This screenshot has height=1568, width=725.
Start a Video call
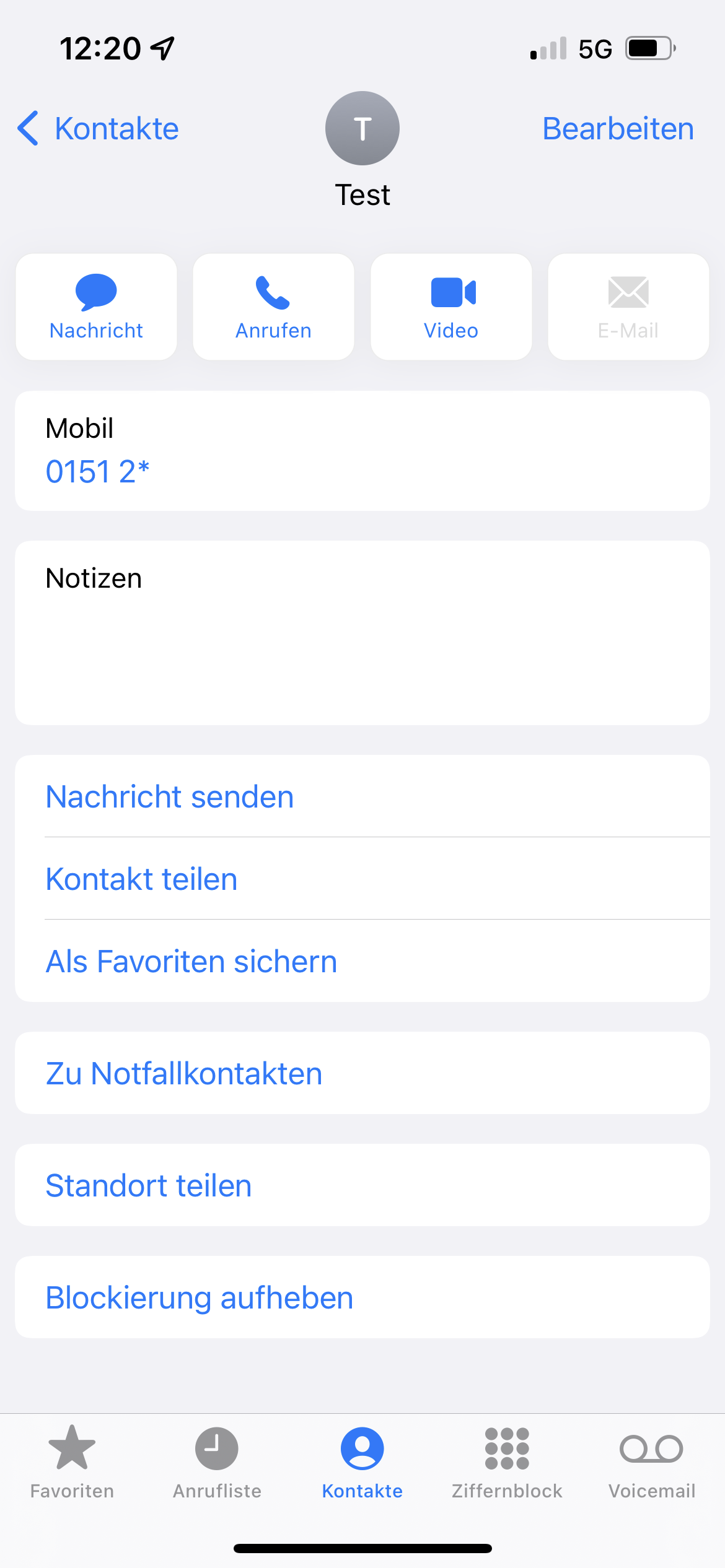[x=451, y=307]
